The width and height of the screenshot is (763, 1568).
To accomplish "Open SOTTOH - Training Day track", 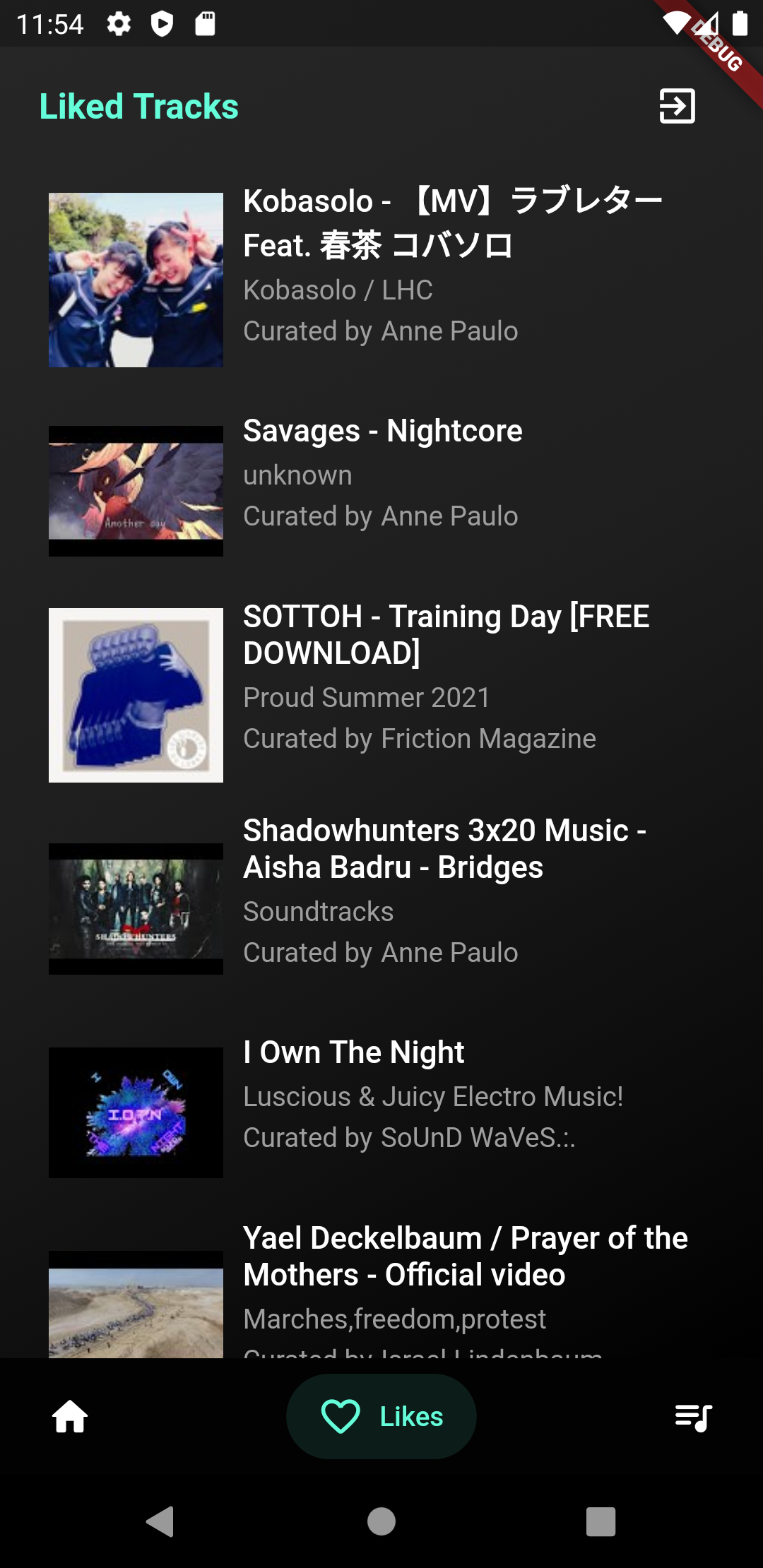I will [381, 677].
